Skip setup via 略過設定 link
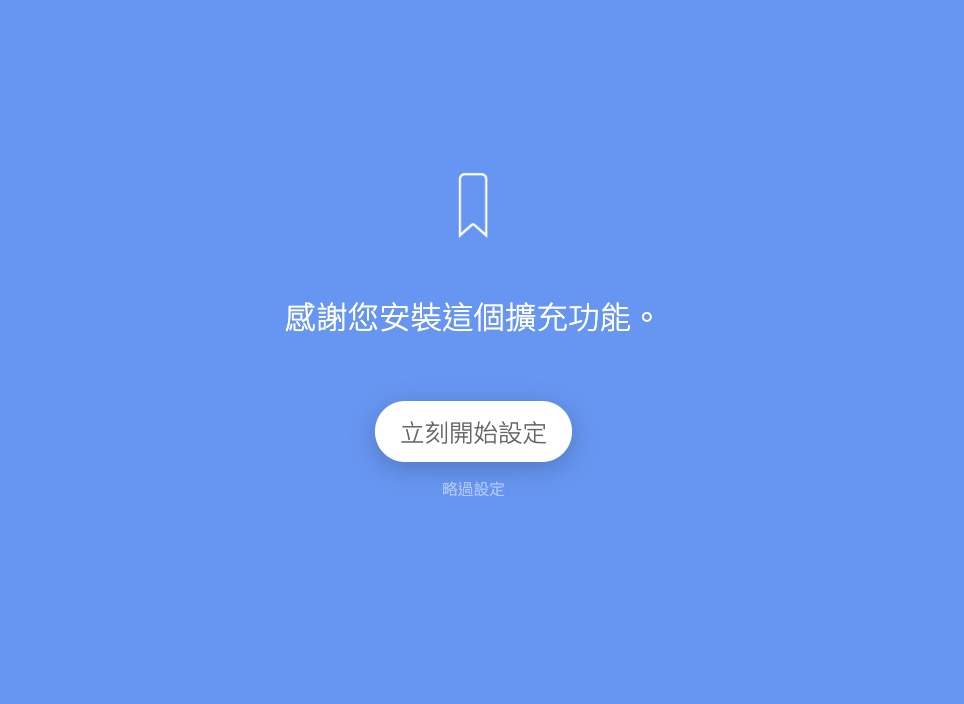964x704 pixels. [473, 489]
